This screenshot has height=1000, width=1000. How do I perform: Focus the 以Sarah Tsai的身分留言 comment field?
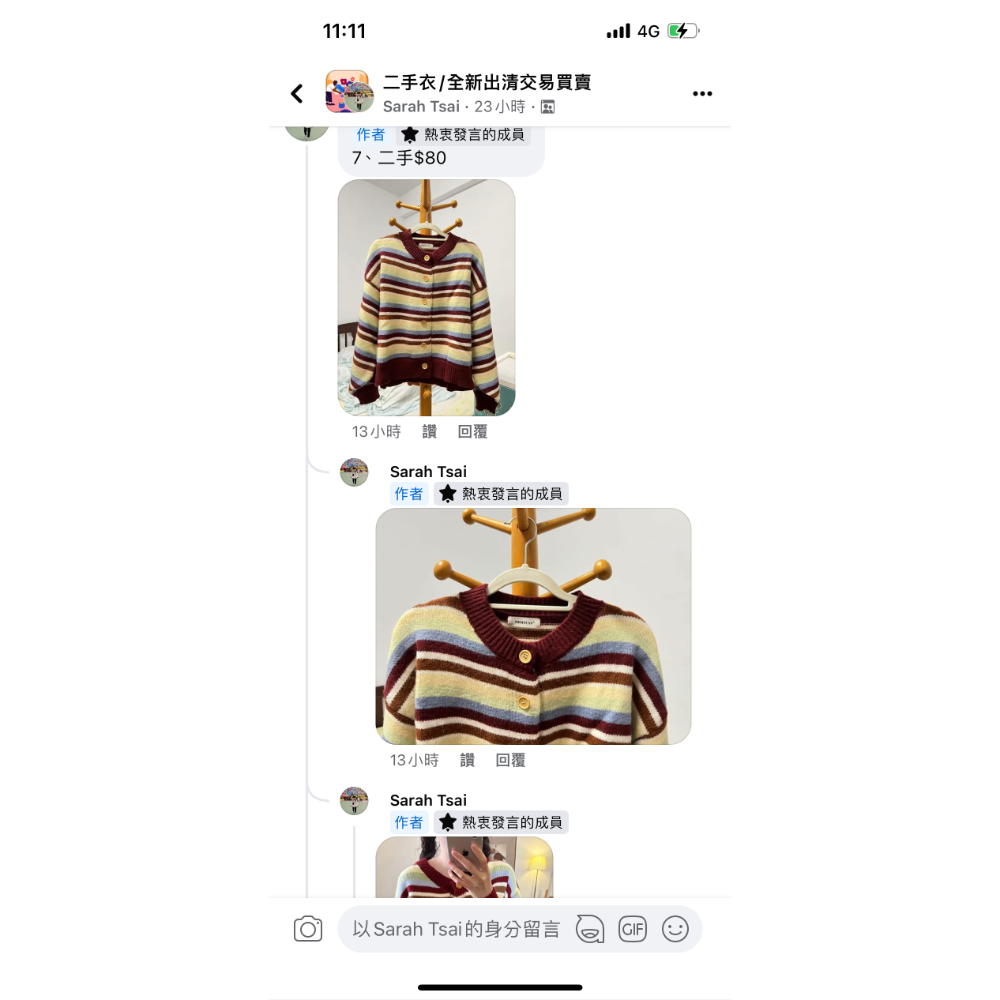[455, 929]
